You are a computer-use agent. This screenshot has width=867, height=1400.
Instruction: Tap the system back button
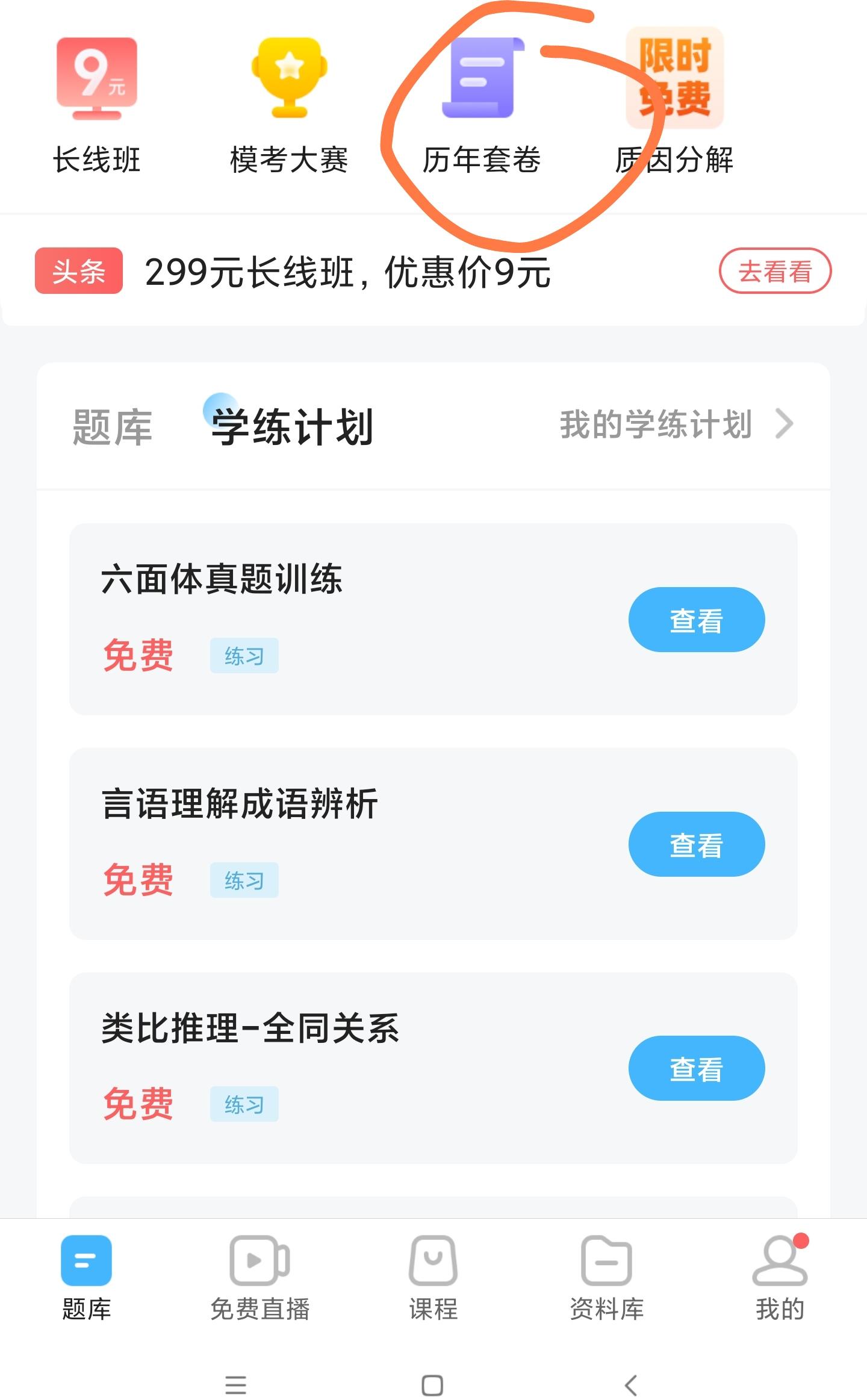click(x=630, y=1385)
